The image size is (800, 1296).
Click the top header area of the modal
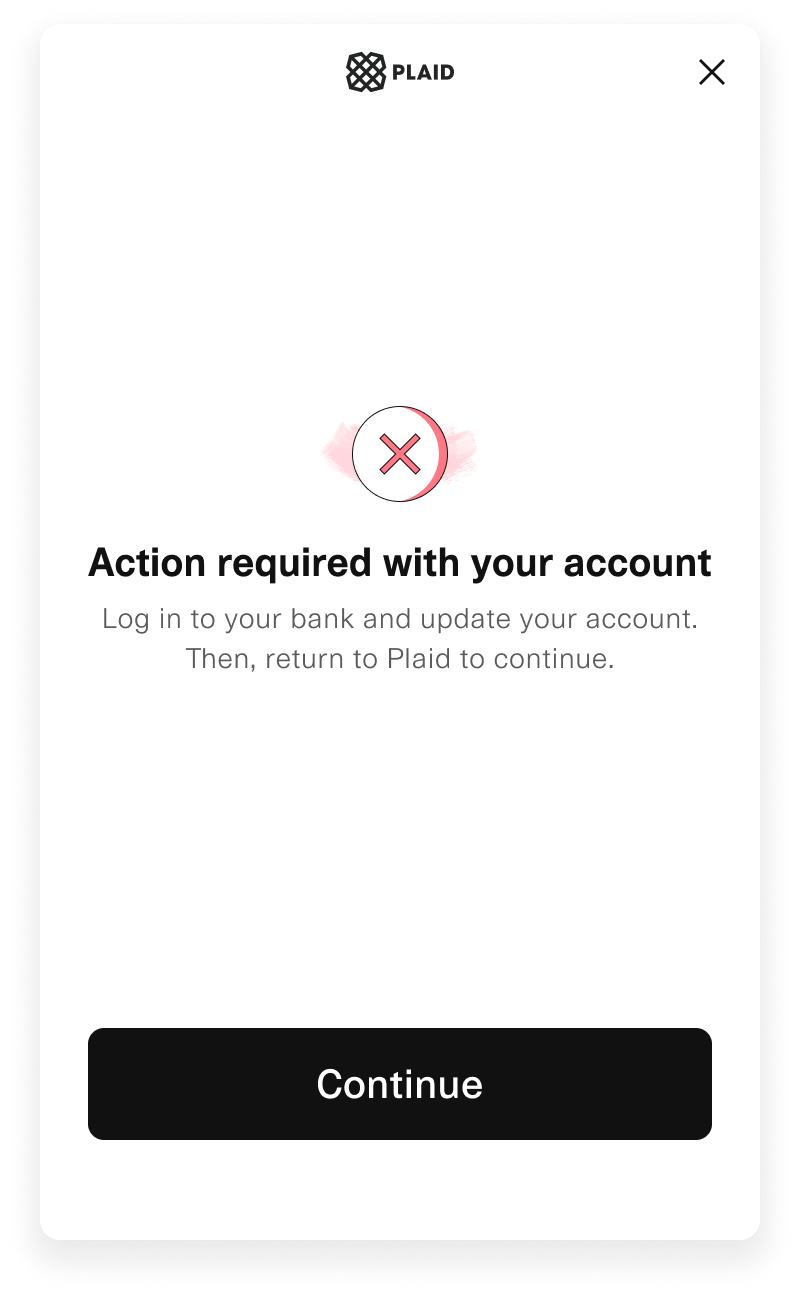pyautogui.click(x=400, y=72)
